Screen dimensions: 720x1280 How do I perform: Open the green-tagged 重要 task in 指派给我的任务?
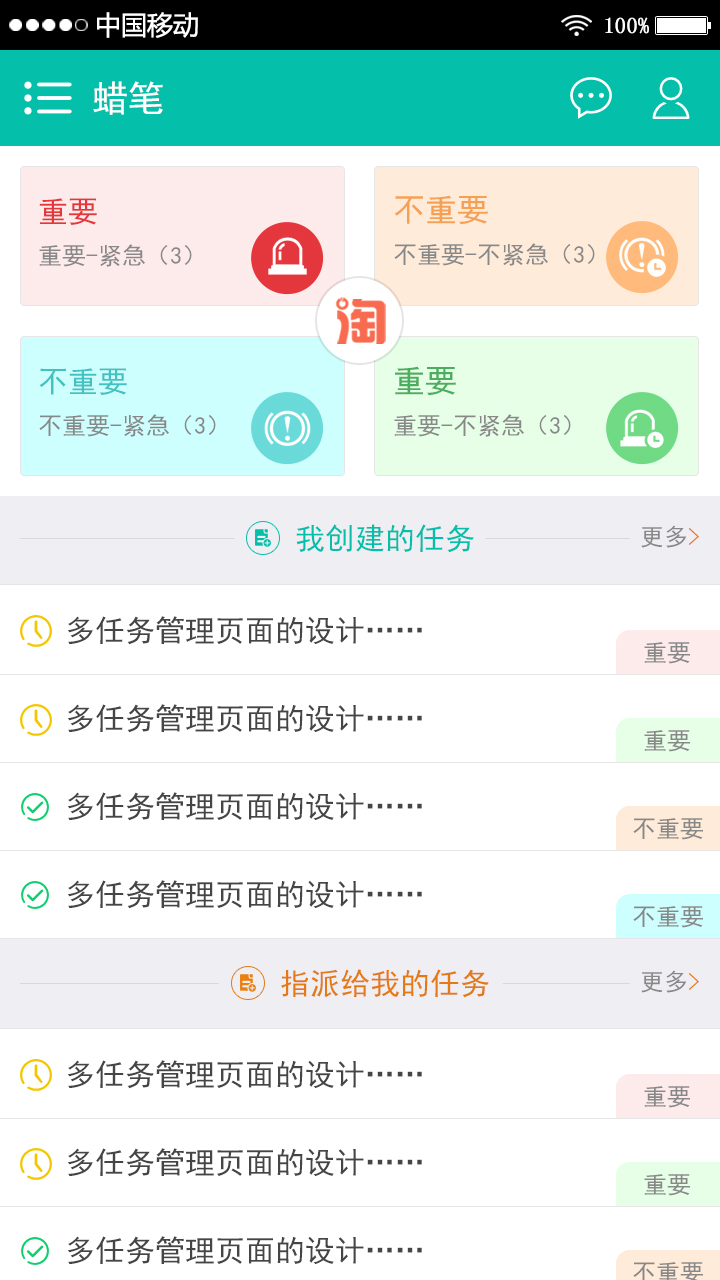coord(360,1162)
